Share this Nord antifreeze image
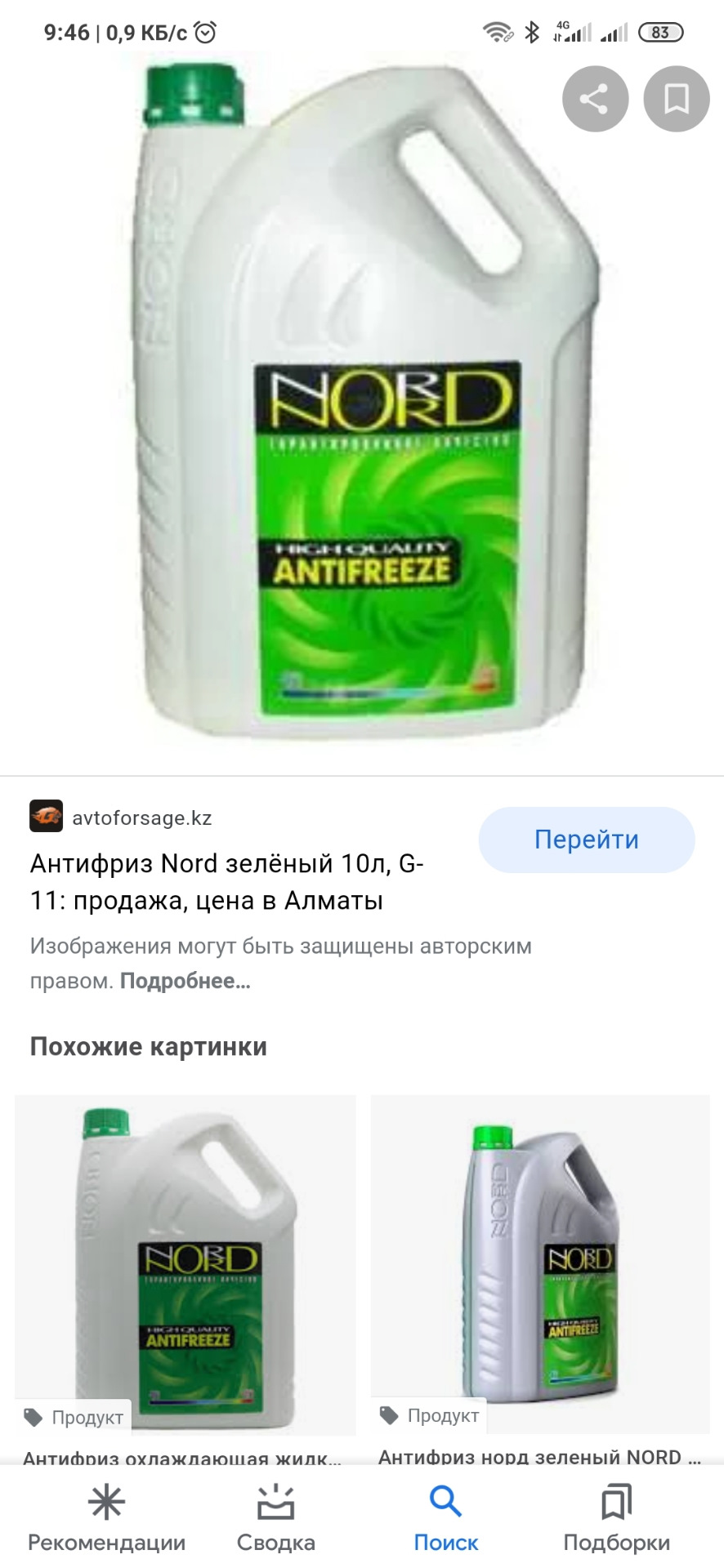The height and width of the screenshot is (1568, 724). point(595,100)
